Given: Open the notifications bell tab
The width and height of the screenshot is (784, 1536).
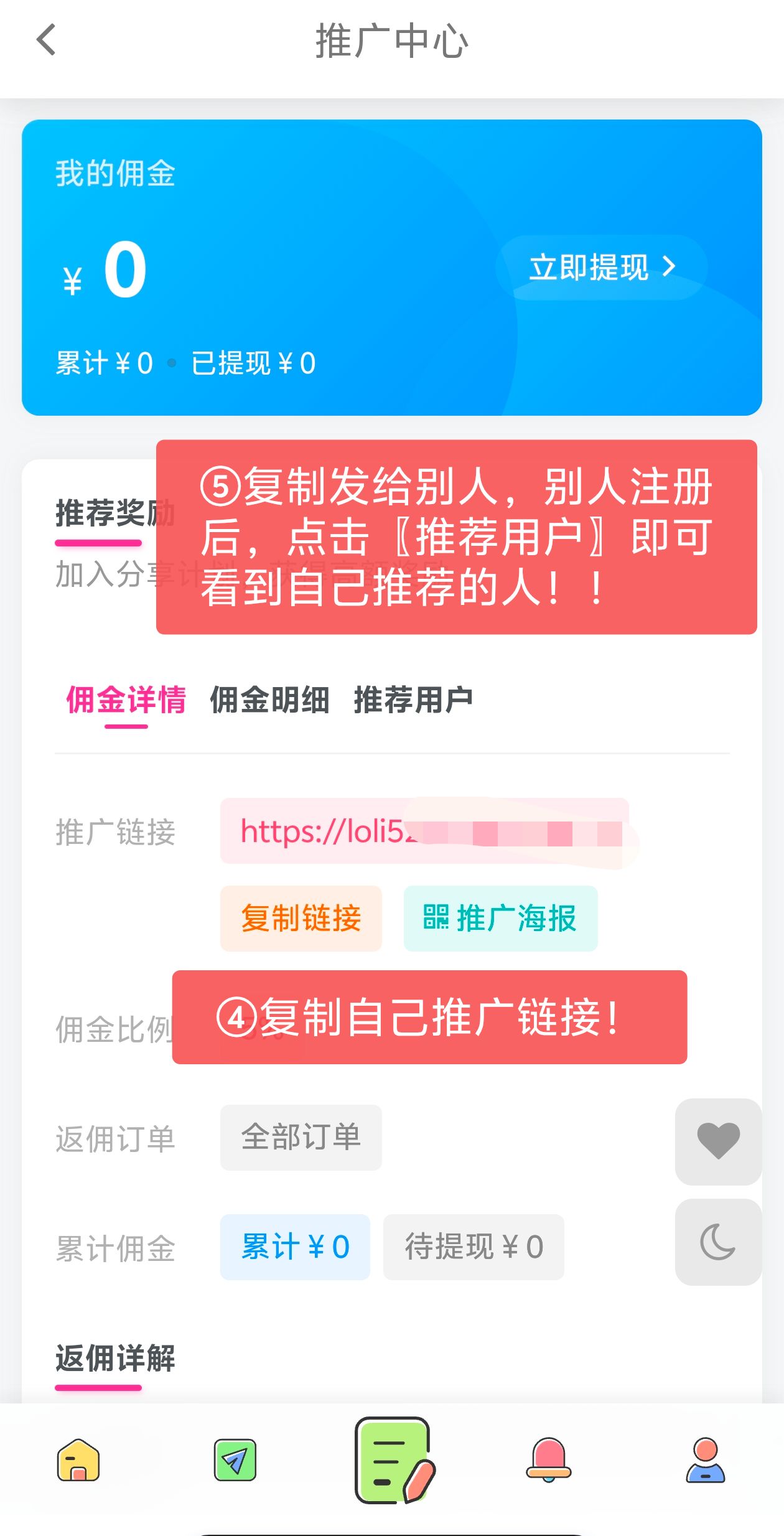Looking at the screenshot, I should (x=548, y=1460).
